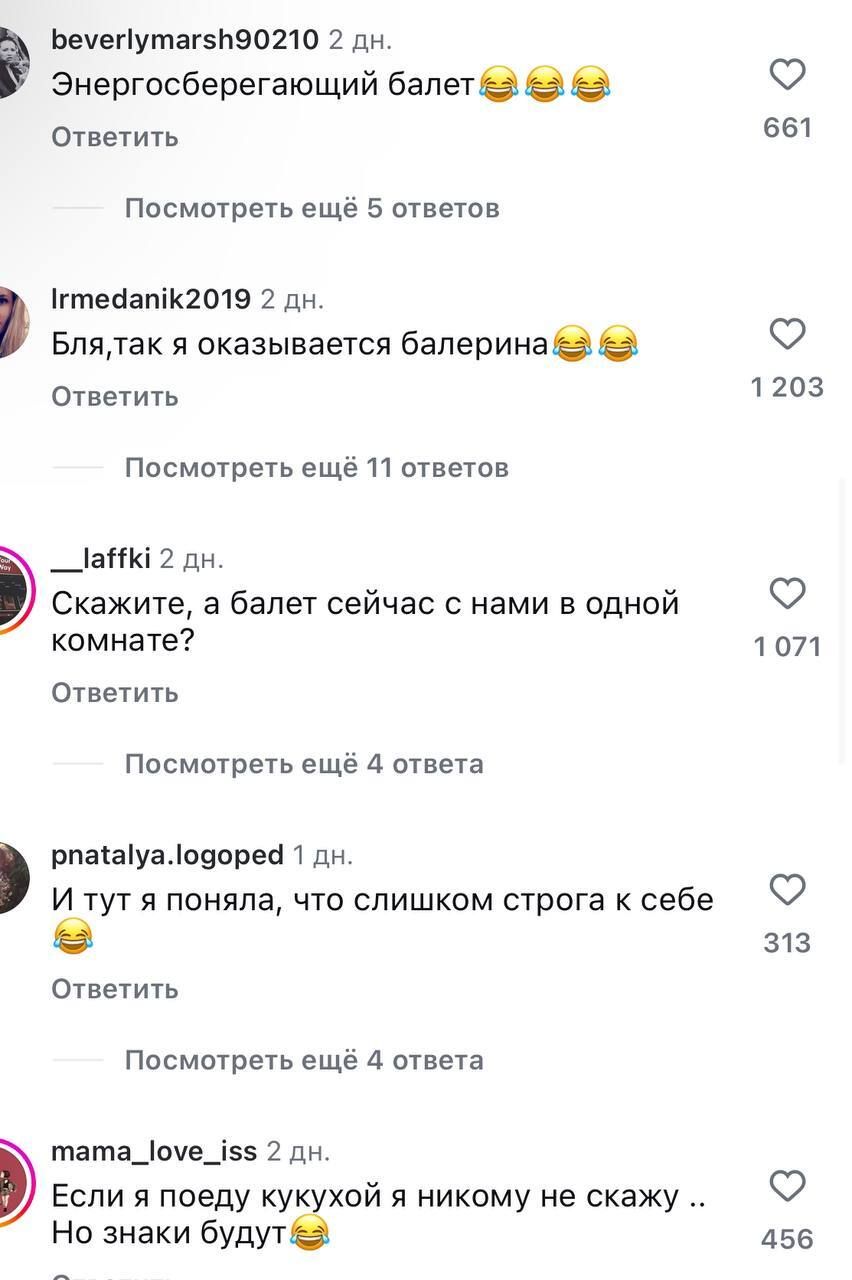Reply to __laffki's comment

[x=114, y=693]
